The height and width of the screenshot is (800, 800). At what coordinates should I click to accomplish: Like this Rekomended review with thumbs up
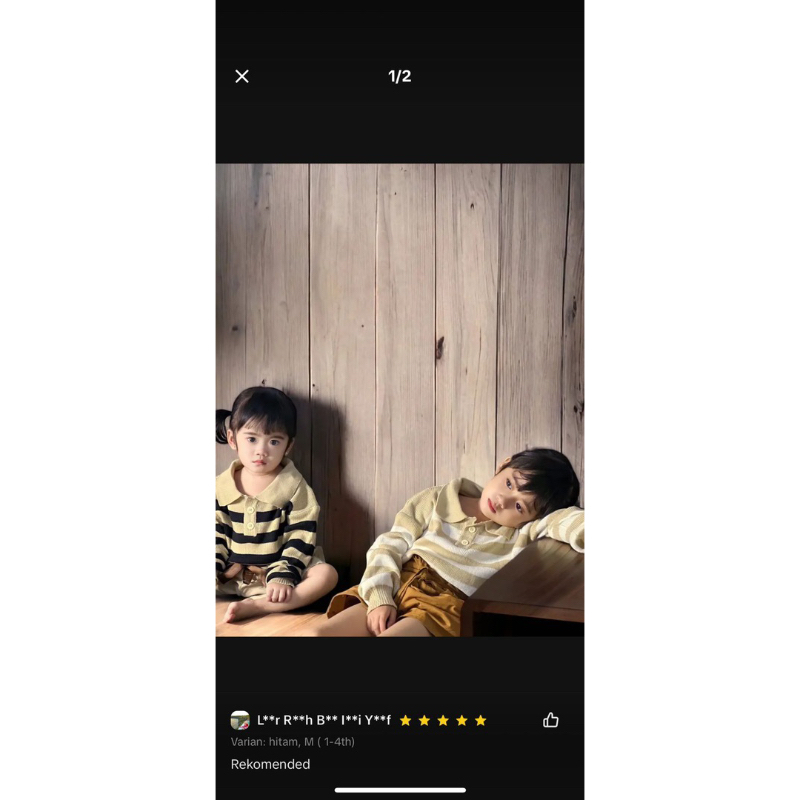[551, 720]
